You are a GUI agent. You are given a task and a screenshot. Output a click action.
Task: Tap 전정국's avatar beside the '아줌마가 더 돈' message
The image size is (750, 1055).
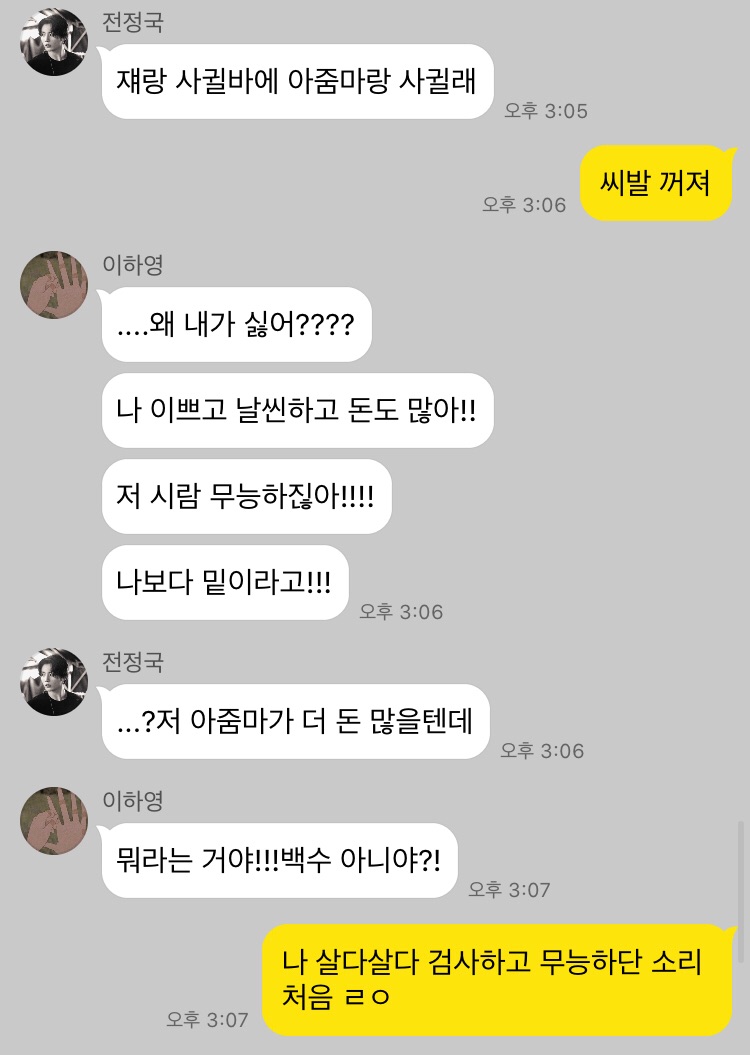pos(54,682)
